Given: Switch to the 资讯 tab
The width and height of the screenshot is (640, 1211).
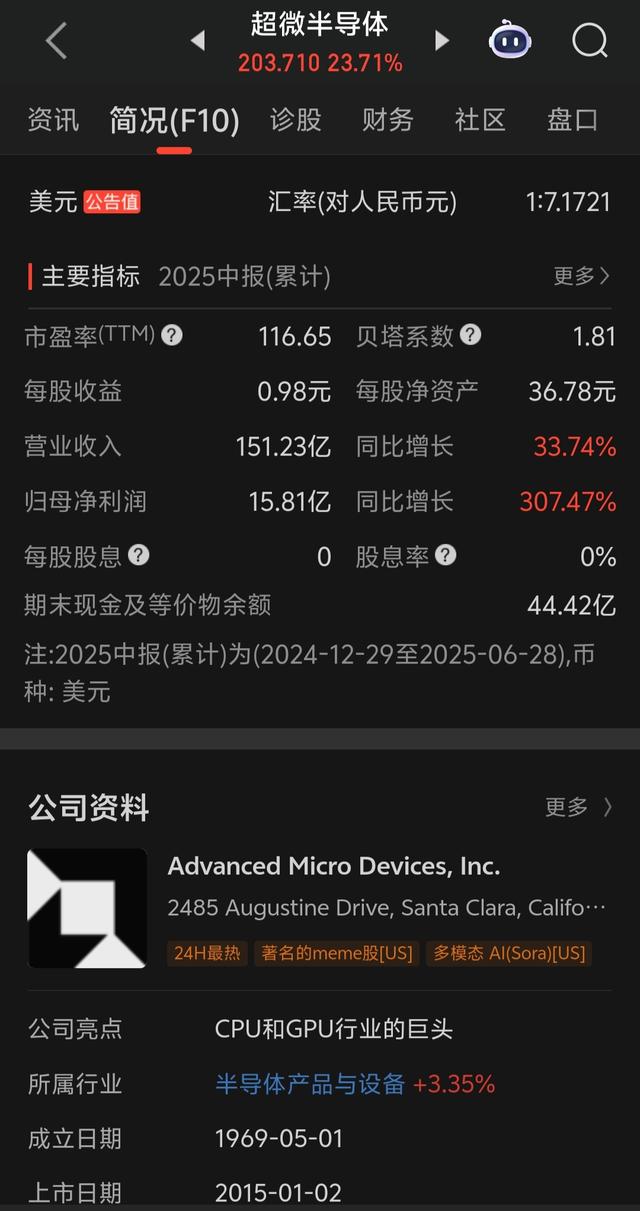Looking at the screenshot, I should pos(53,120).
